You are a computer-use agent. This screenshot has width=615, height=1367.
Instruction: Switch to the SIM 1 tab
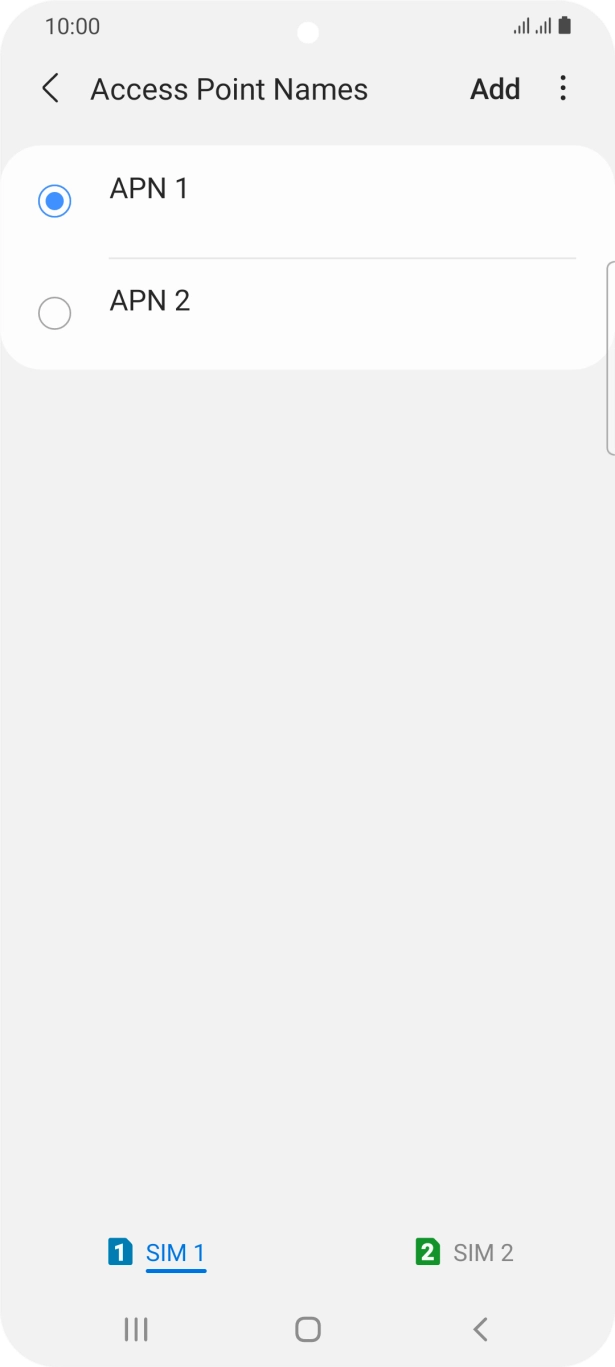tap(158, 1252)
